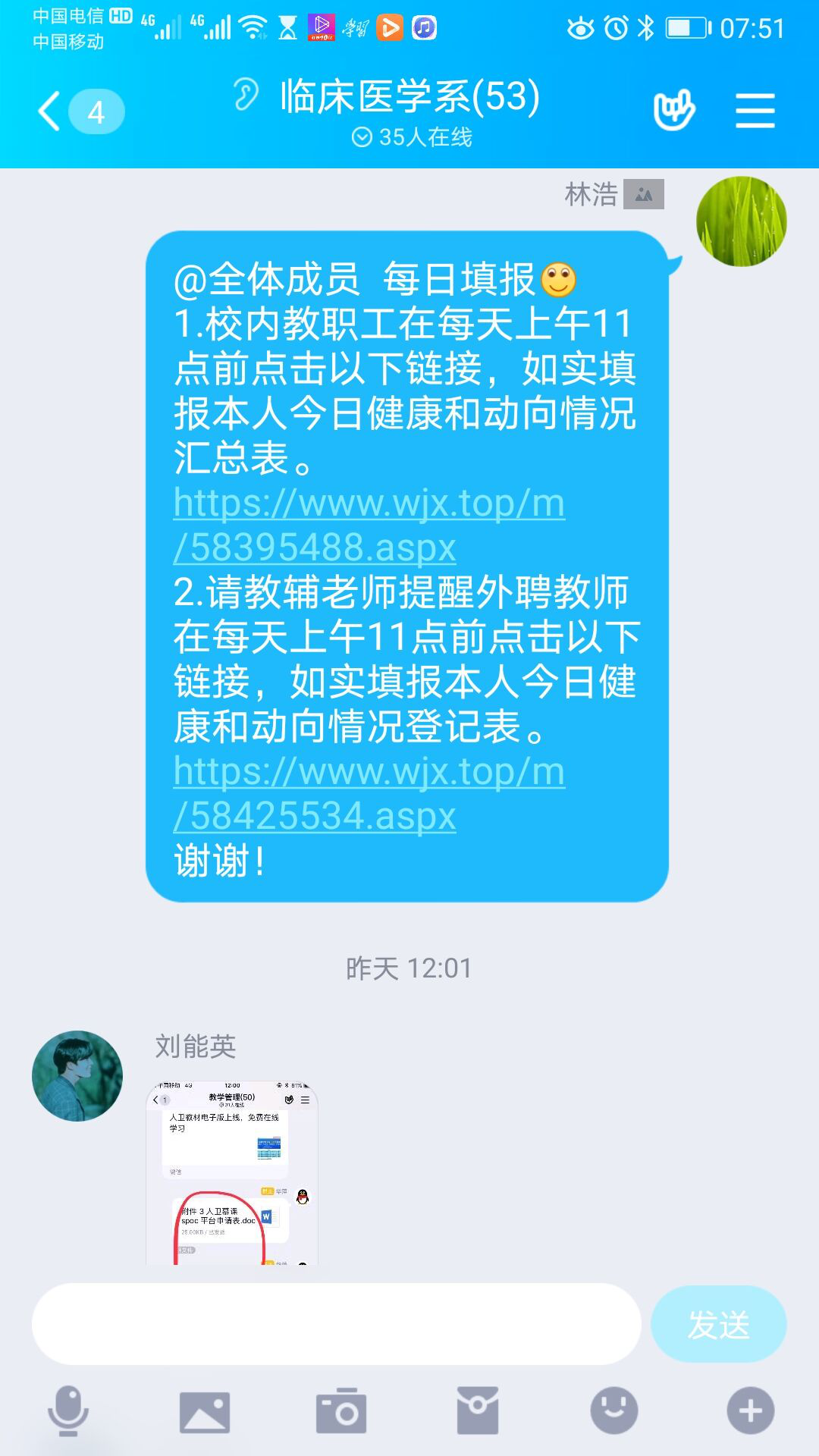Tap the 发送 send button
The height and width of the screenshot is (1456, 819).
tap(718, 1324)
